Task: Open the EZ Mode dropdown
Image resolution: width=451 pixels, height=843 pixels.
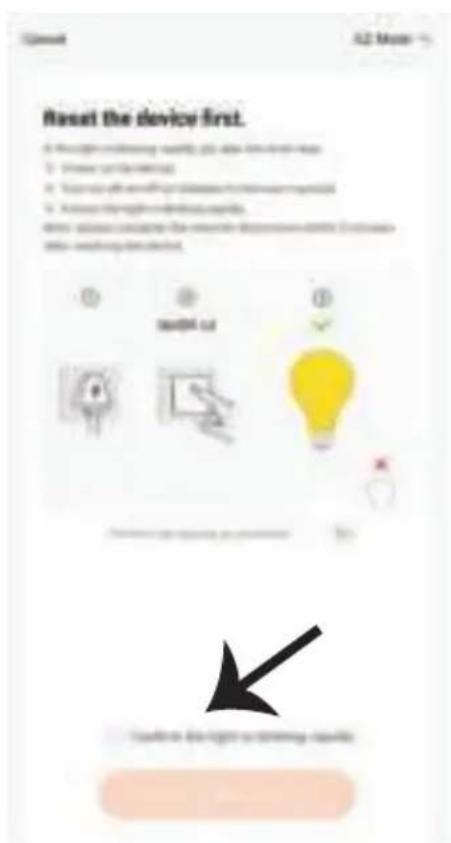Action: pos(392,39)
